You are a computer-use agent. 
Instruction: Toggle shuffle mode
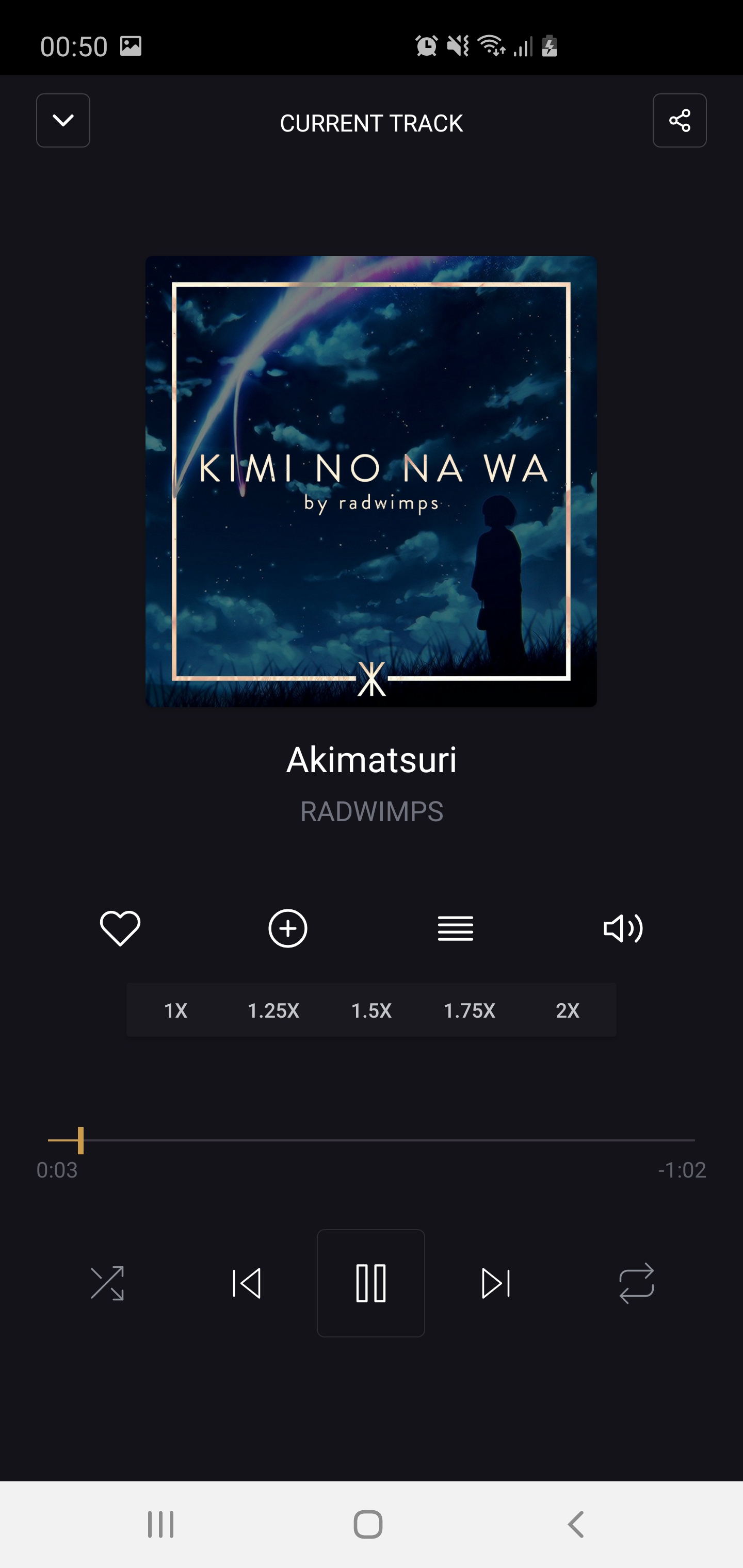click(x=107, y=1283)
